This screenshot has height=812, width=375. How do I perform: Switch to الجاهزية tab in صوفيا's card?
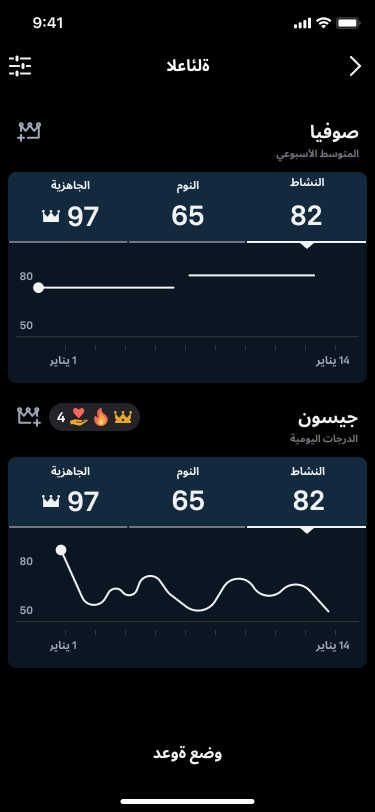[x=68, y=207]
